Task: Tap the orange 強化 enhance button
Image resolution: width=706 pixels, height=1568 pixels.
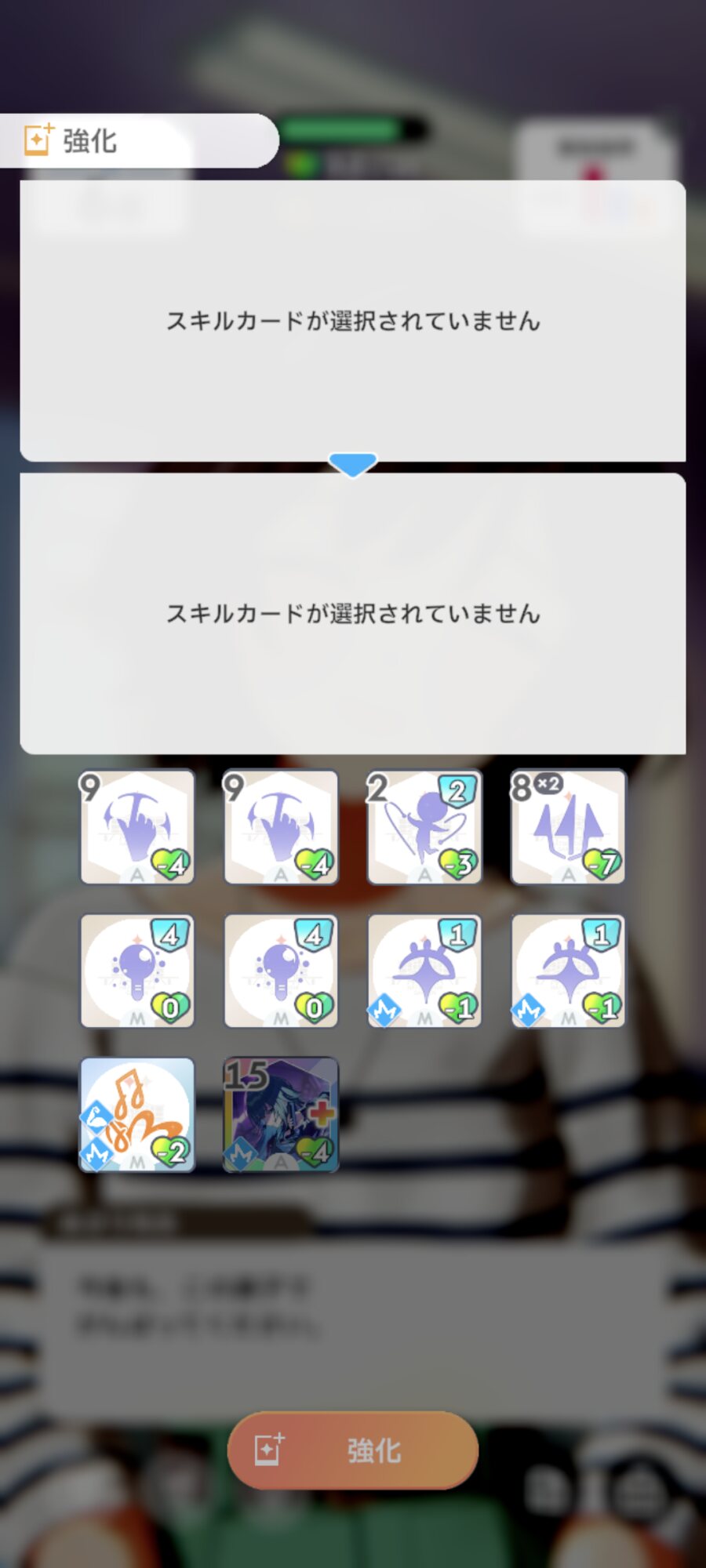Action: pyautogui.click(x=353, y=1450)
